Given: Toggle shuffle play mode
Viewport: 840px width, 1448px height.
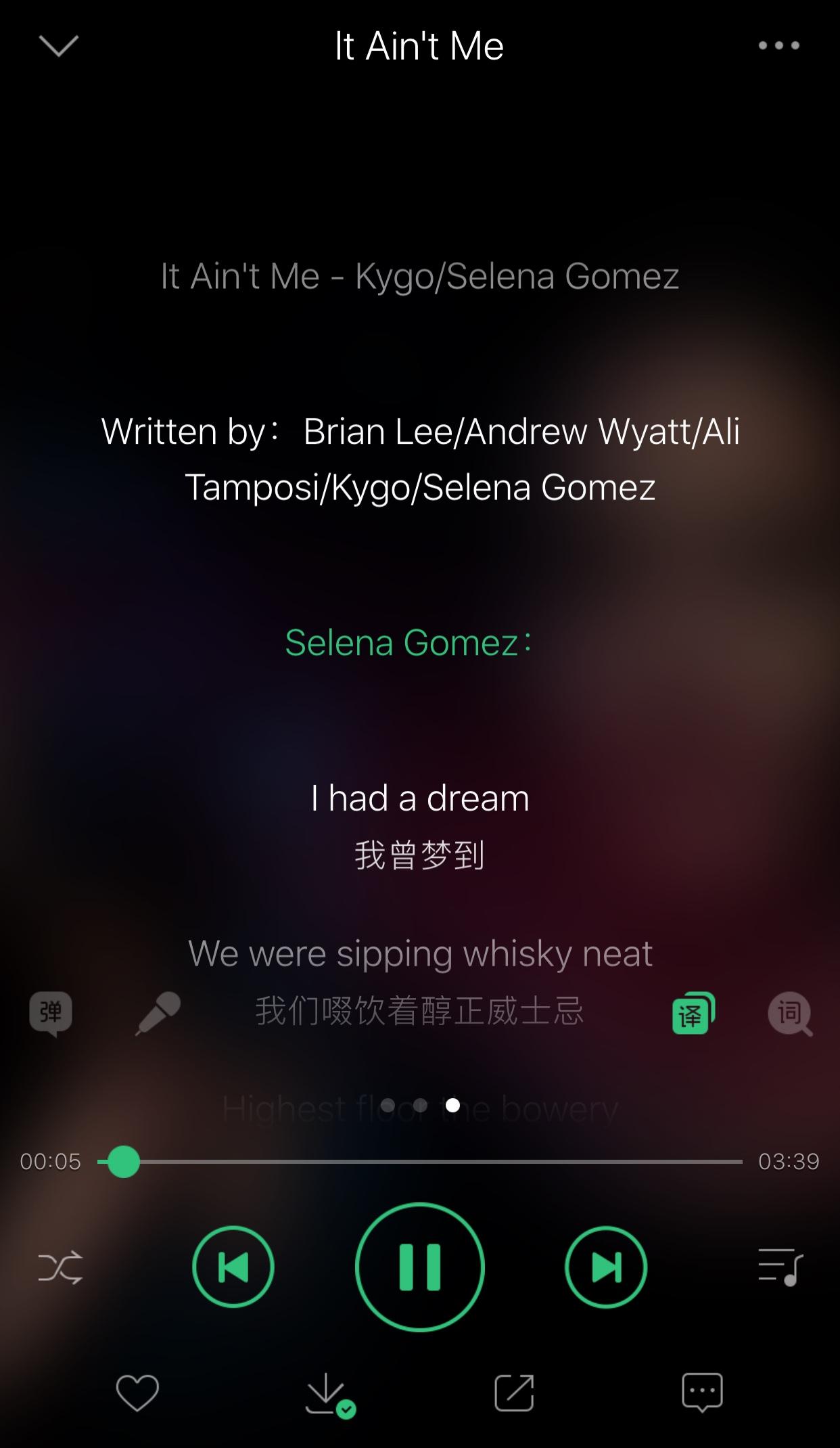Looking at the screenshot, I should point(60,1267).
